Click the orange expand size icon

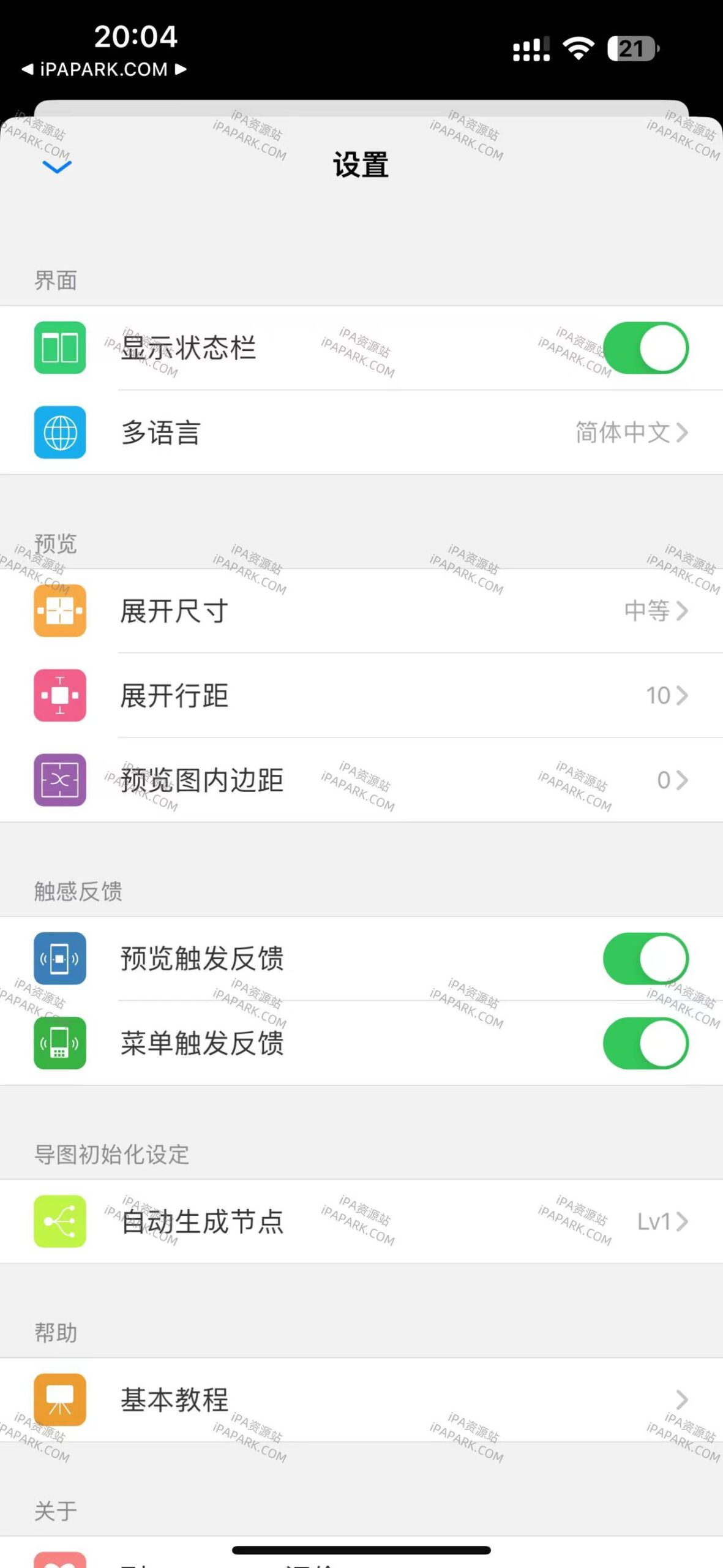click(59, 611)
